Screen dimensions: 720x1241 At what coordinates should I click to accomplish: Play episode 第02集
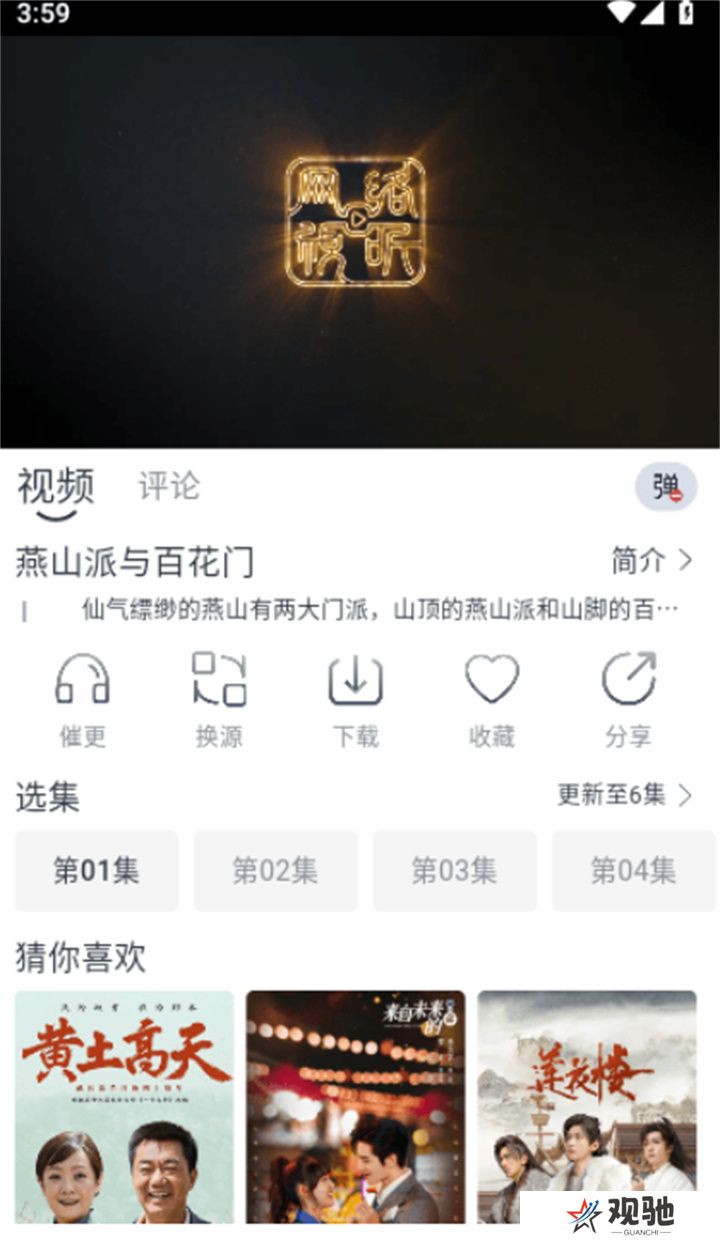(x=275, y=871)
